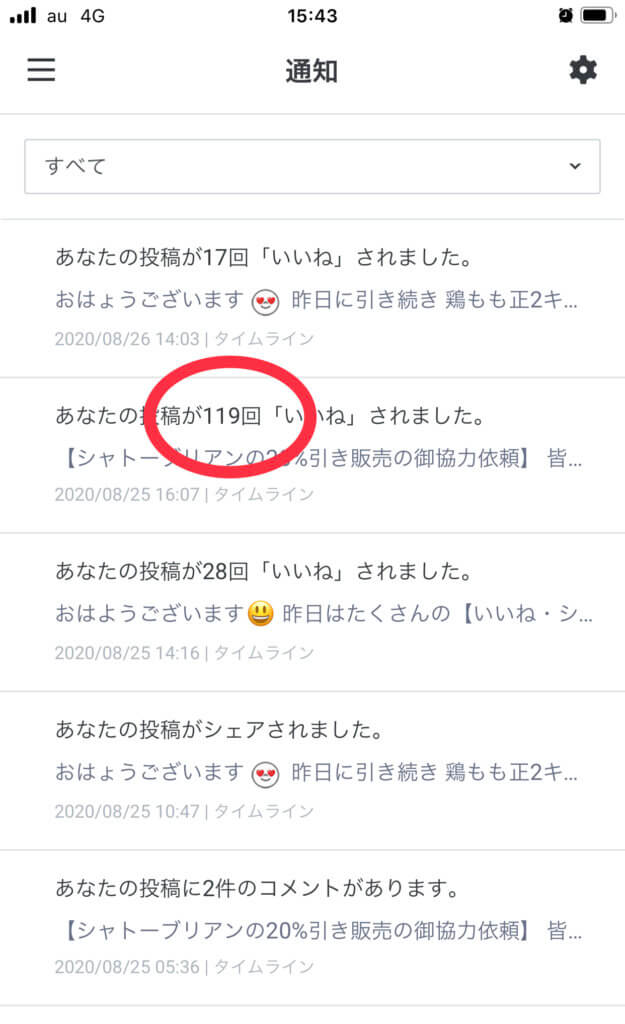The image size is (625, 1024).
Task: Open the 28回 いいね notification
Action: (312, 612)
